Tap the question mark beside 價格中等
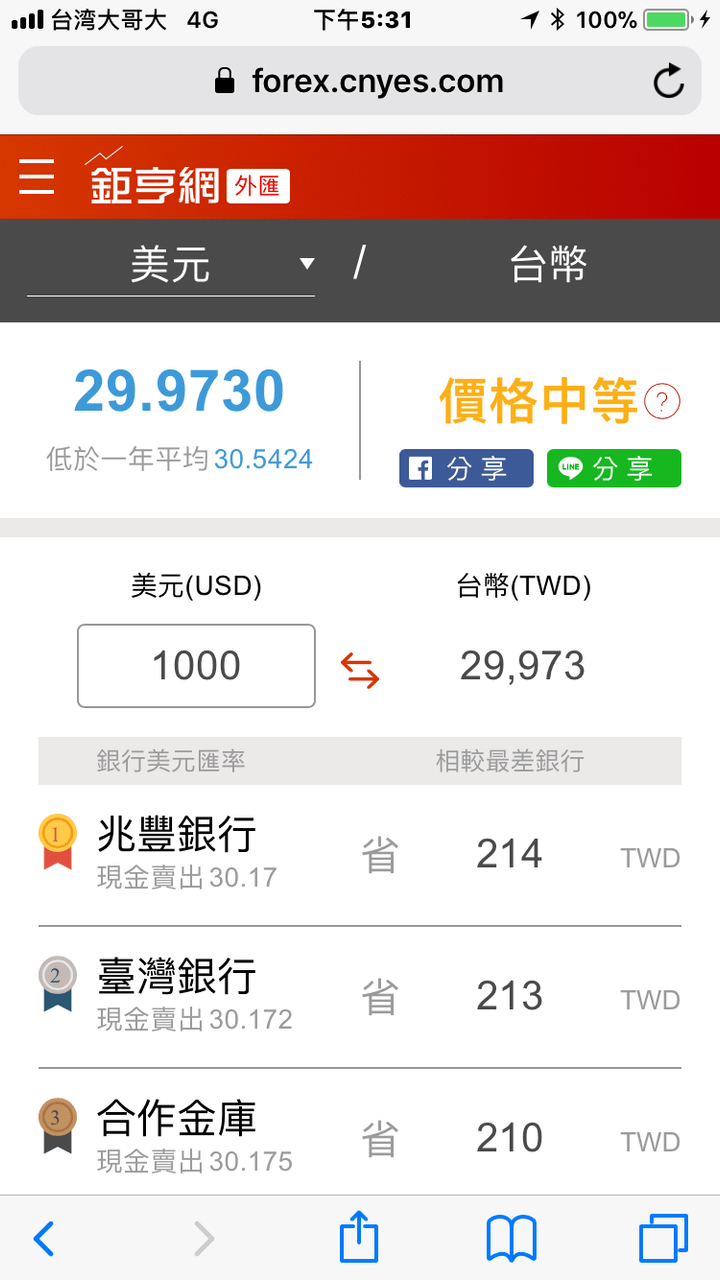The height and width of the screenshot is (1280, 720). (662, 402)
